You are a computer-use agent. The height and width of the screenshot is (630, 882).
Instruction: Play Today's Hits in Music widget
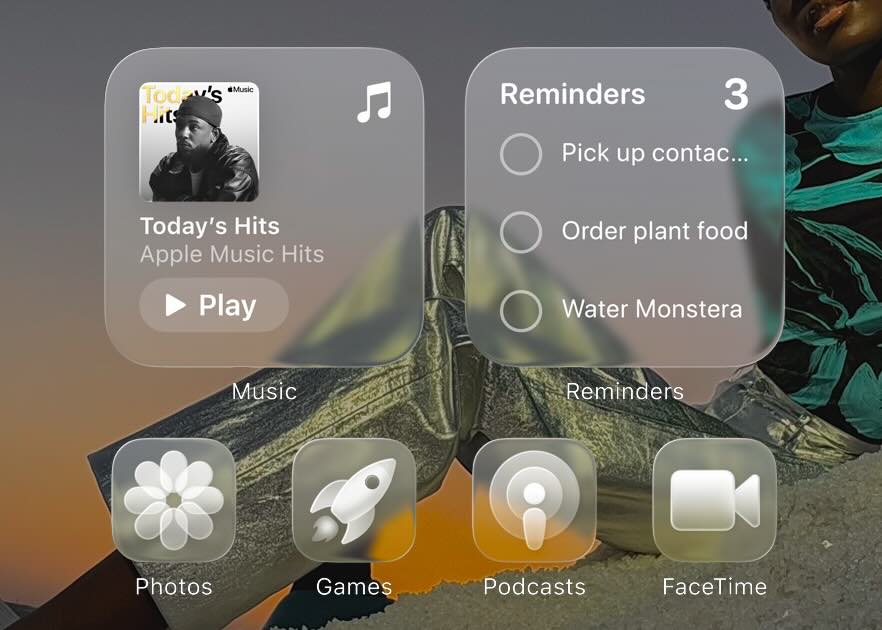click(213, 305)
